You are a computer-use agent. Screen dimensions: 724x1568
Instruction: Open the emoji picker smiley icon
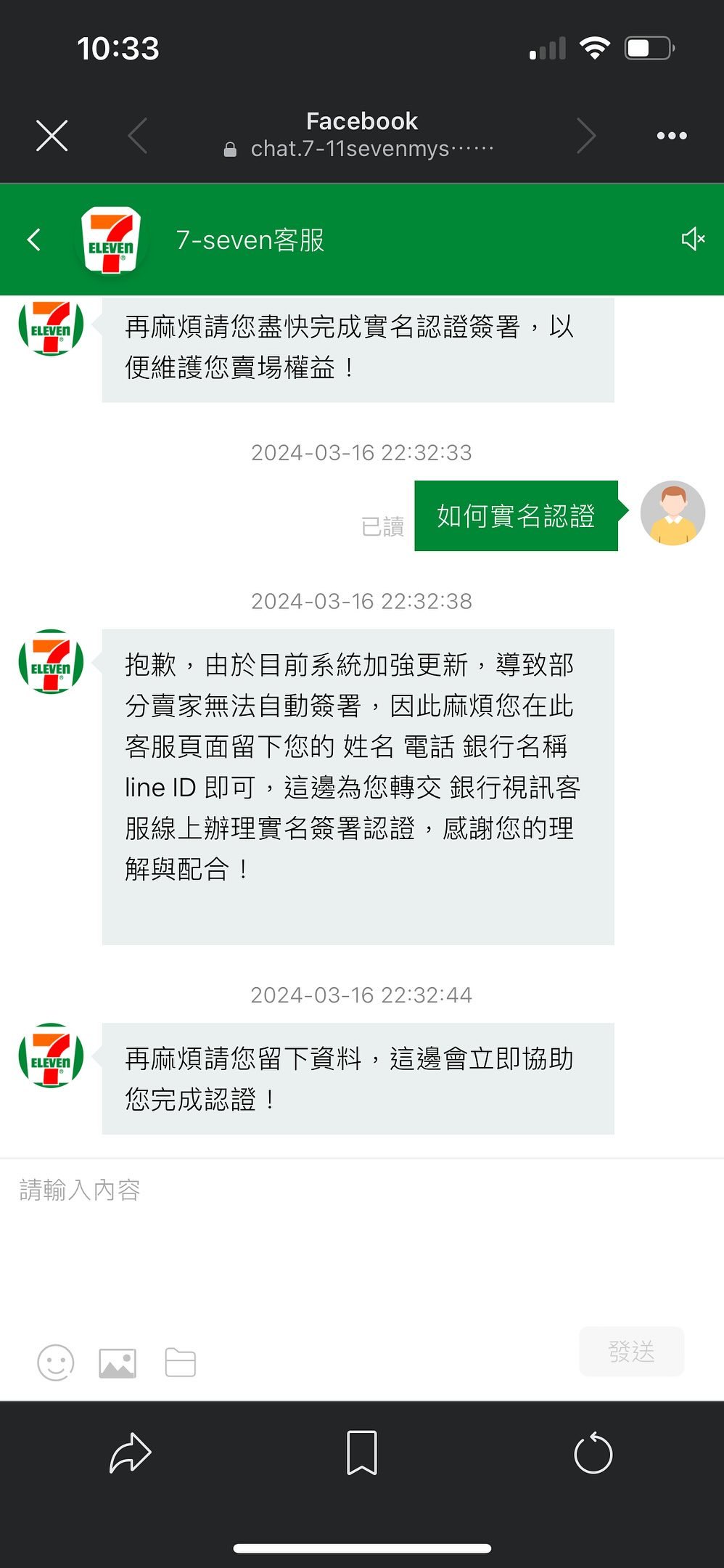point(56,1363)
